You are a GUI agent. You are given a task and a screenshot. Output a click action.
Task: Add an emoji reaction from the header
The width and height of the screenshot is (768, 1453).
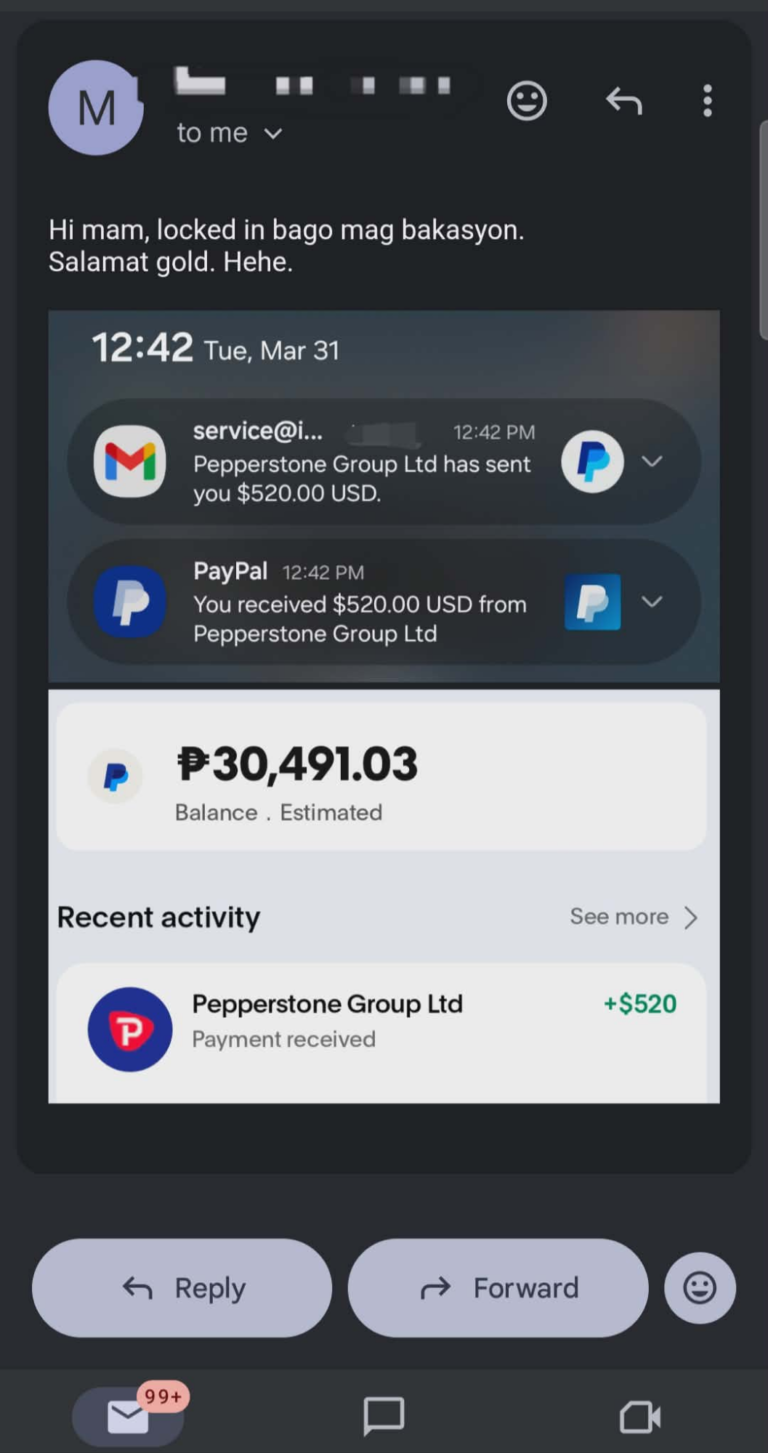[x=527, y=101]
